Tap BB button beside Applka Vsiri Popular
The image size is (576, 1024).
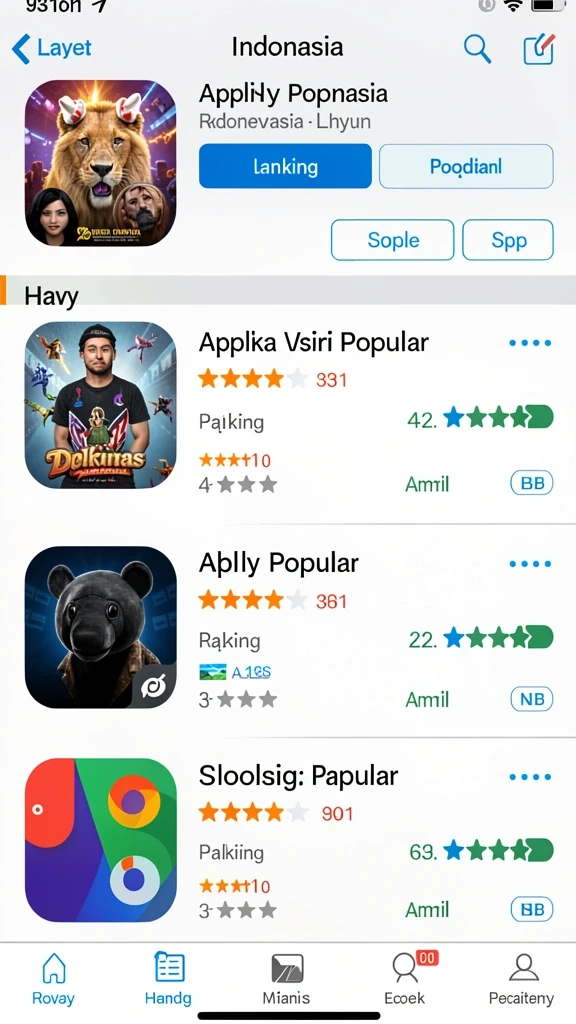point(532,483)
